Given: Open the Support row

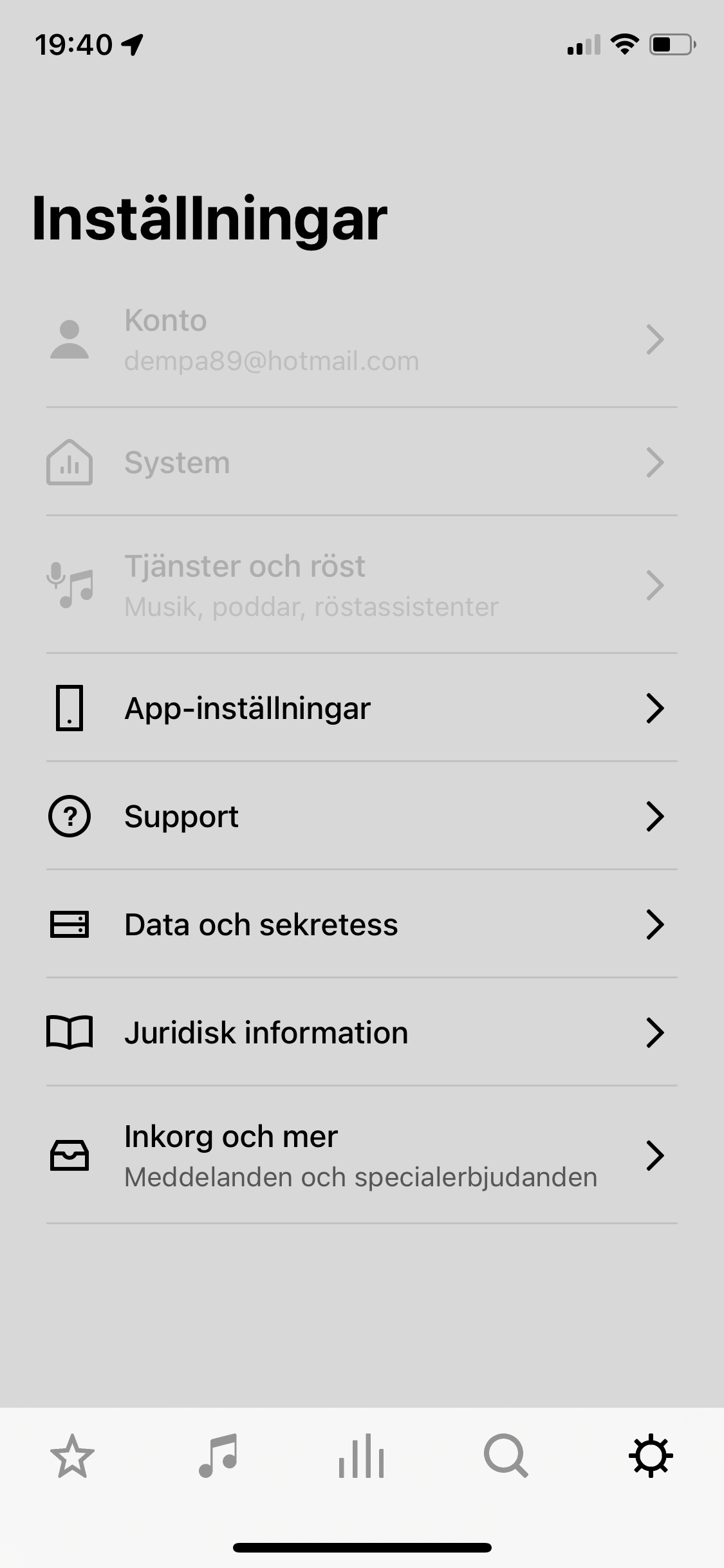Looking at the screenshot, I should [x=362, y=816].
